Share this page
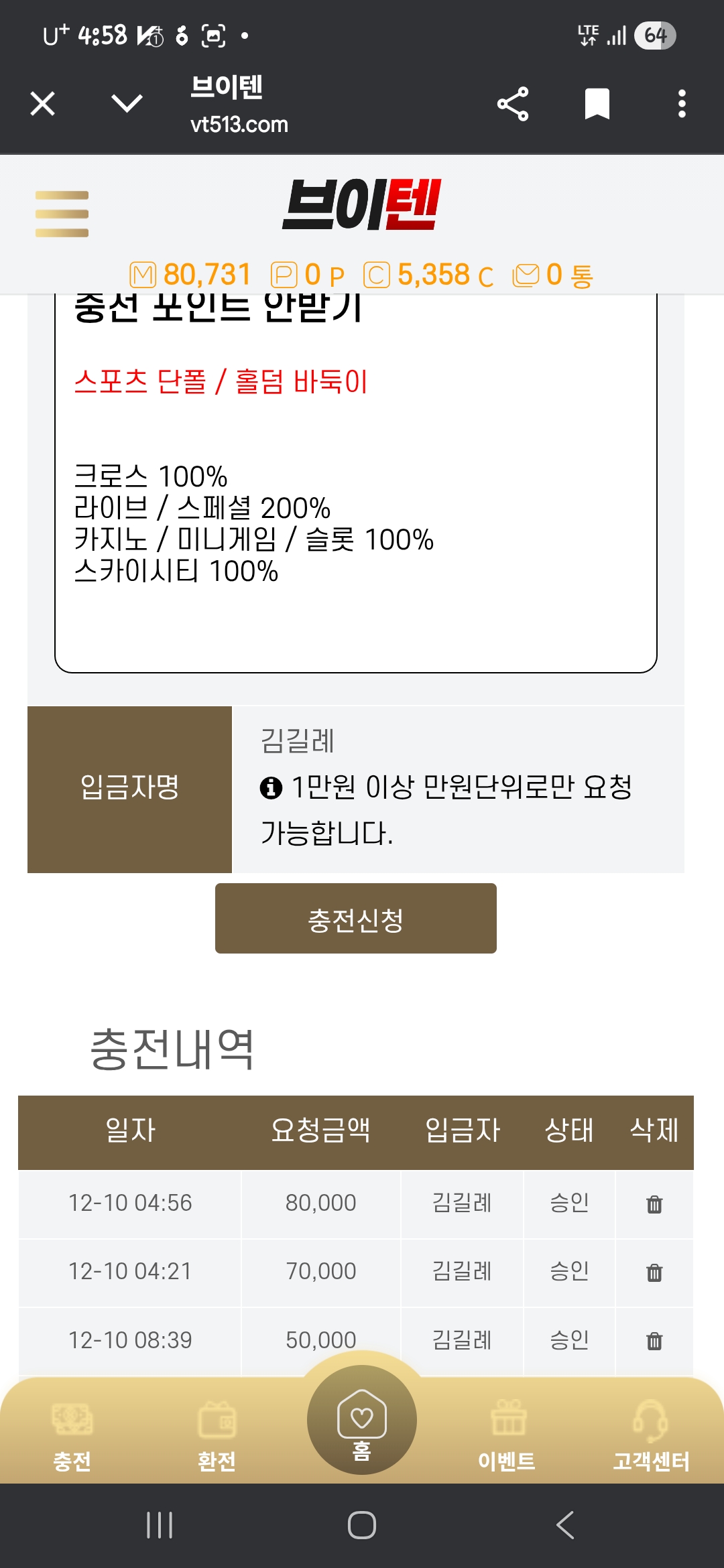 click(x=513, y=104)
